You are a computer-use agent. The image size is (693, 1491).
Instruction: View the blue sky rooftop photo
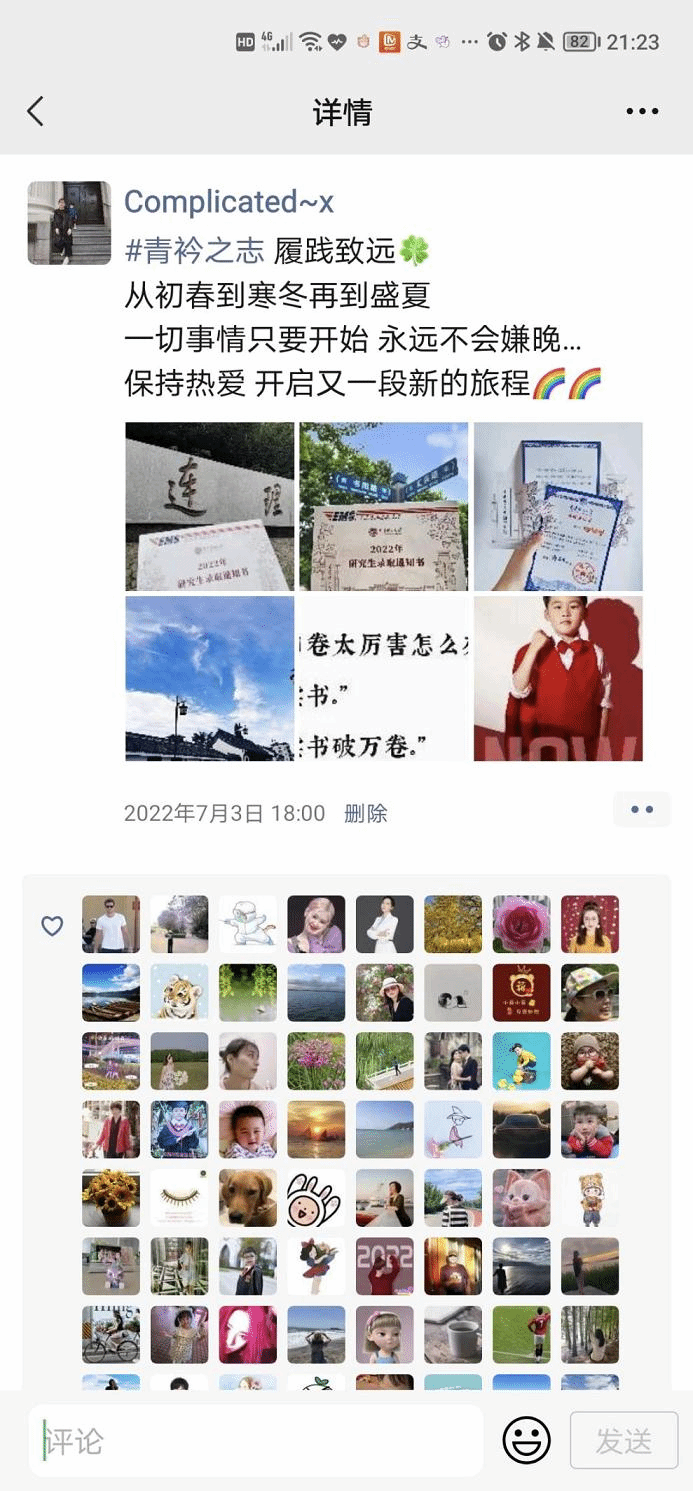pos(210,679)
